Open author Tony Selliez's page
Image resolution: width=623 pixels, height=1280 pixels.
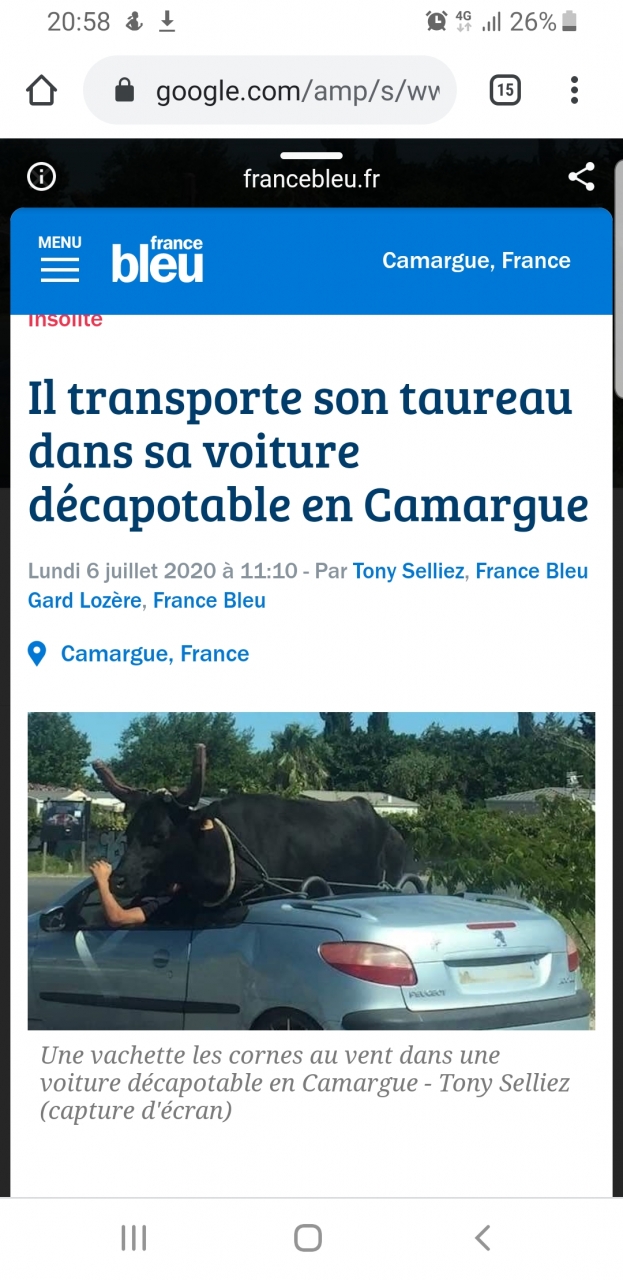(x=408, y=571)
